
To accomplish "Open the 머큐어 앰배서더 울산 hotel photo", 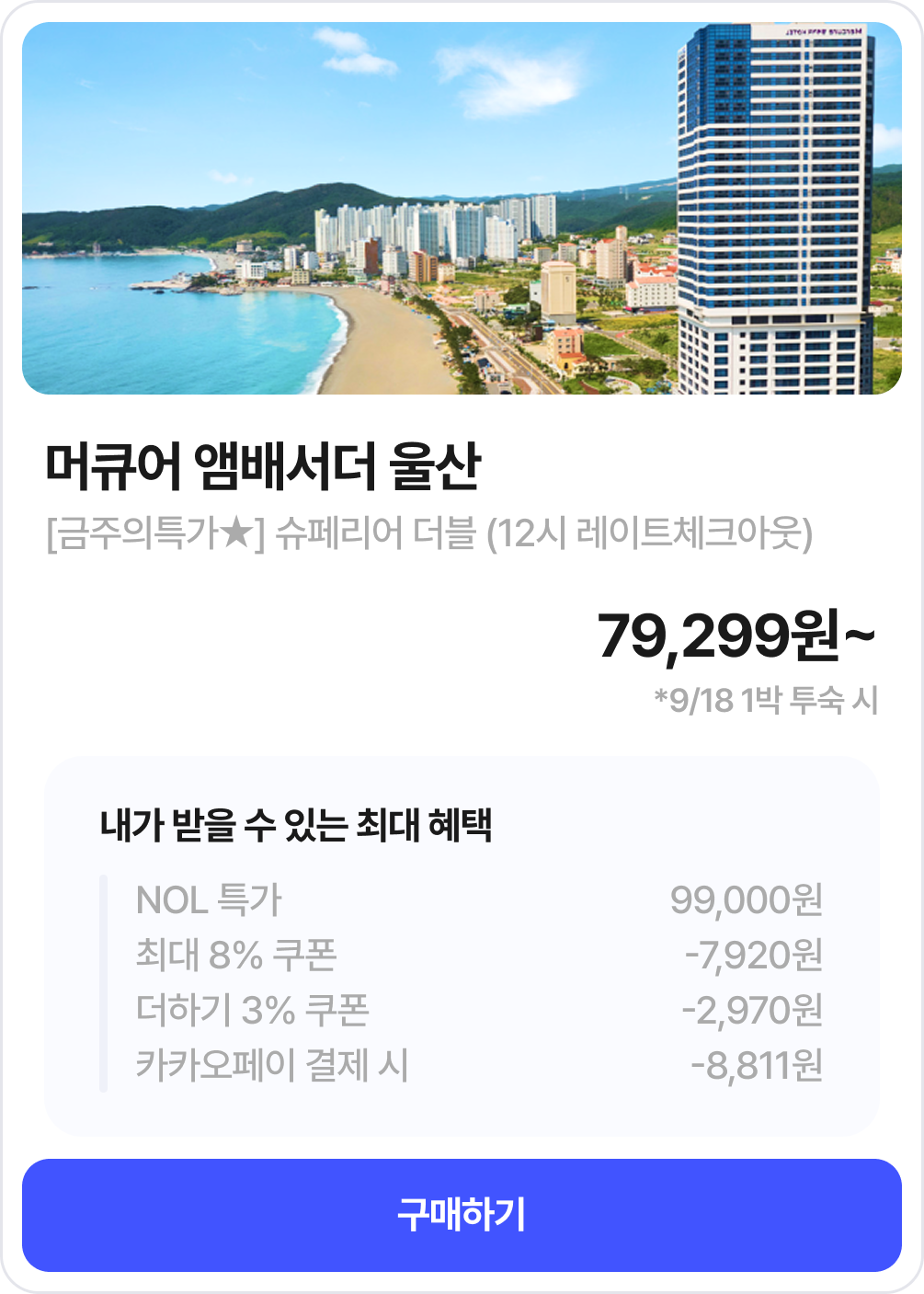I will click(462, 209).
